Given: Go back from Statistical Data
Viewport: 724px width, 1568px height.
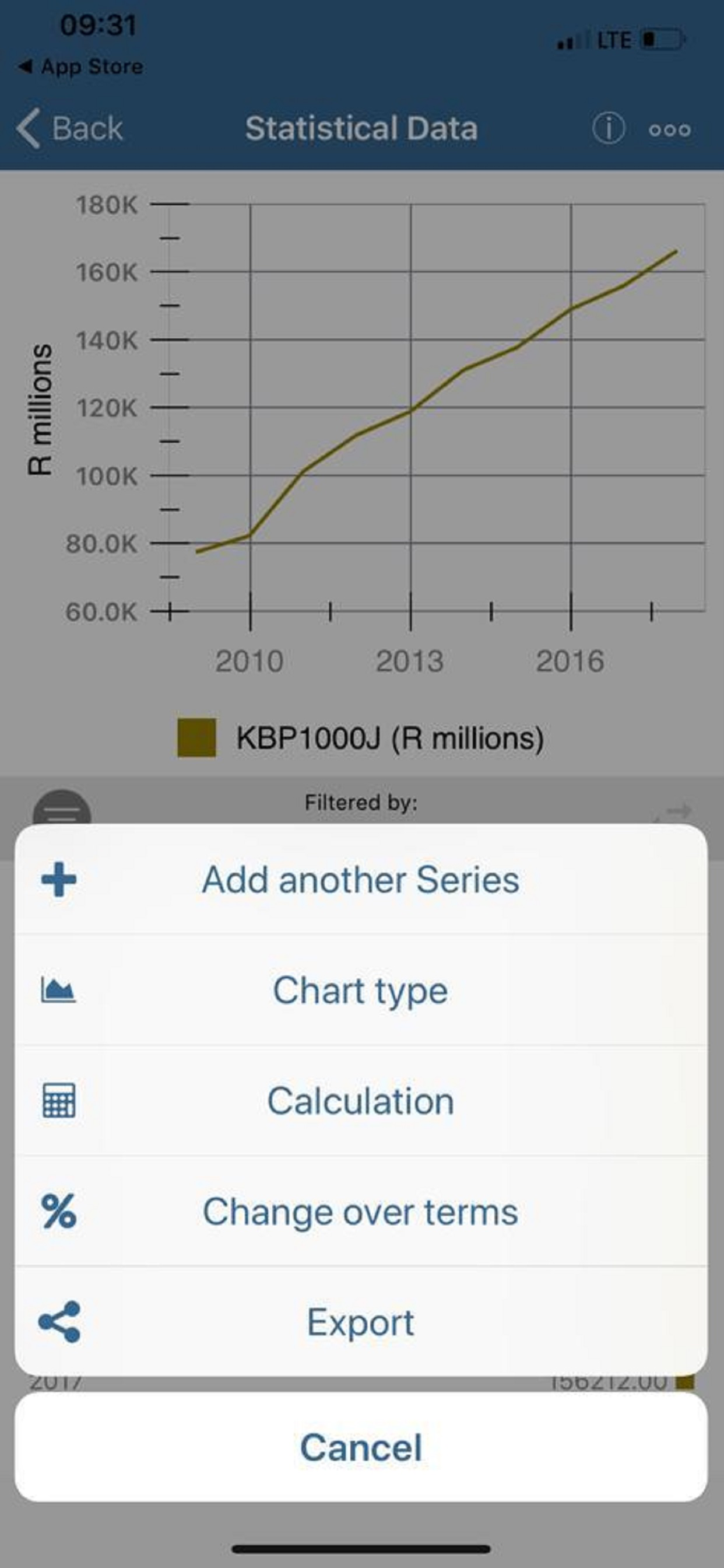Looking at the screenshot, I should click(71, 128).
